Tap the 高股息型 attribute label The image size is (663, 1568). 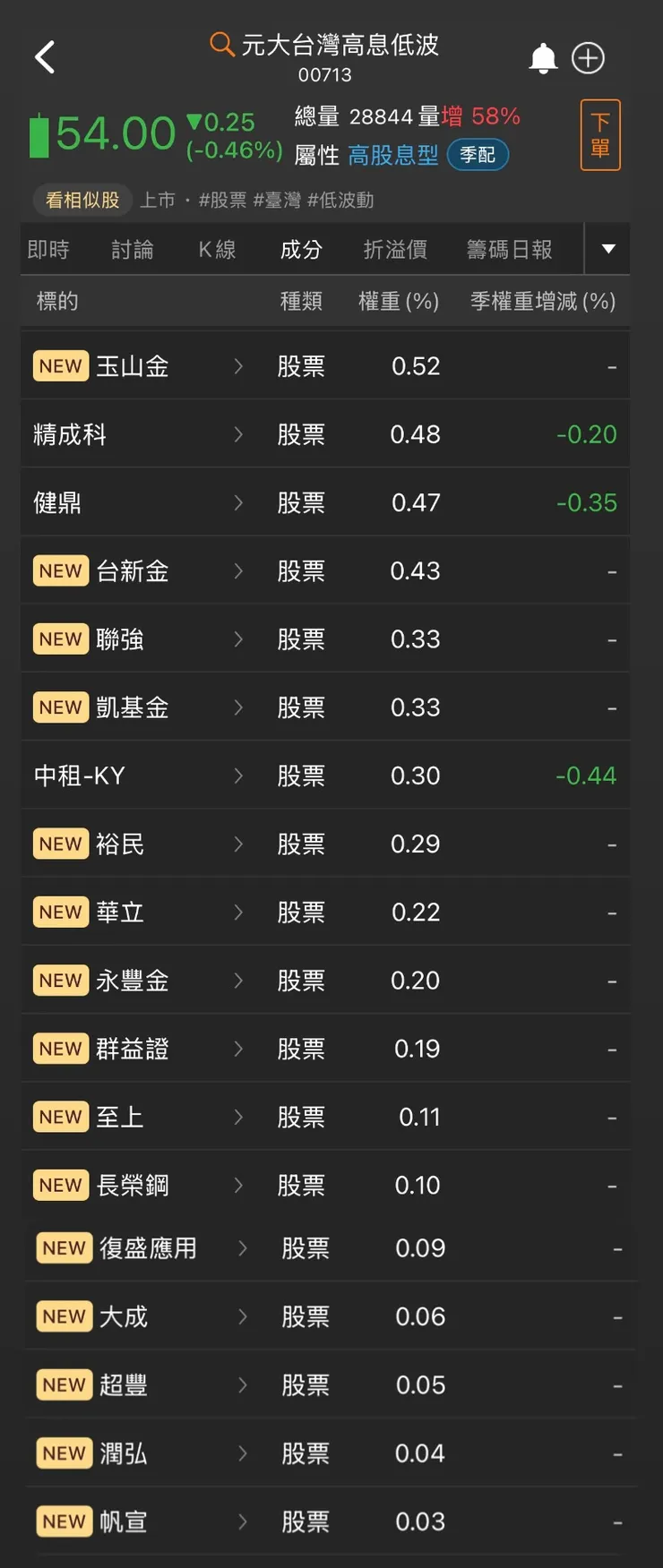[392, 154]
